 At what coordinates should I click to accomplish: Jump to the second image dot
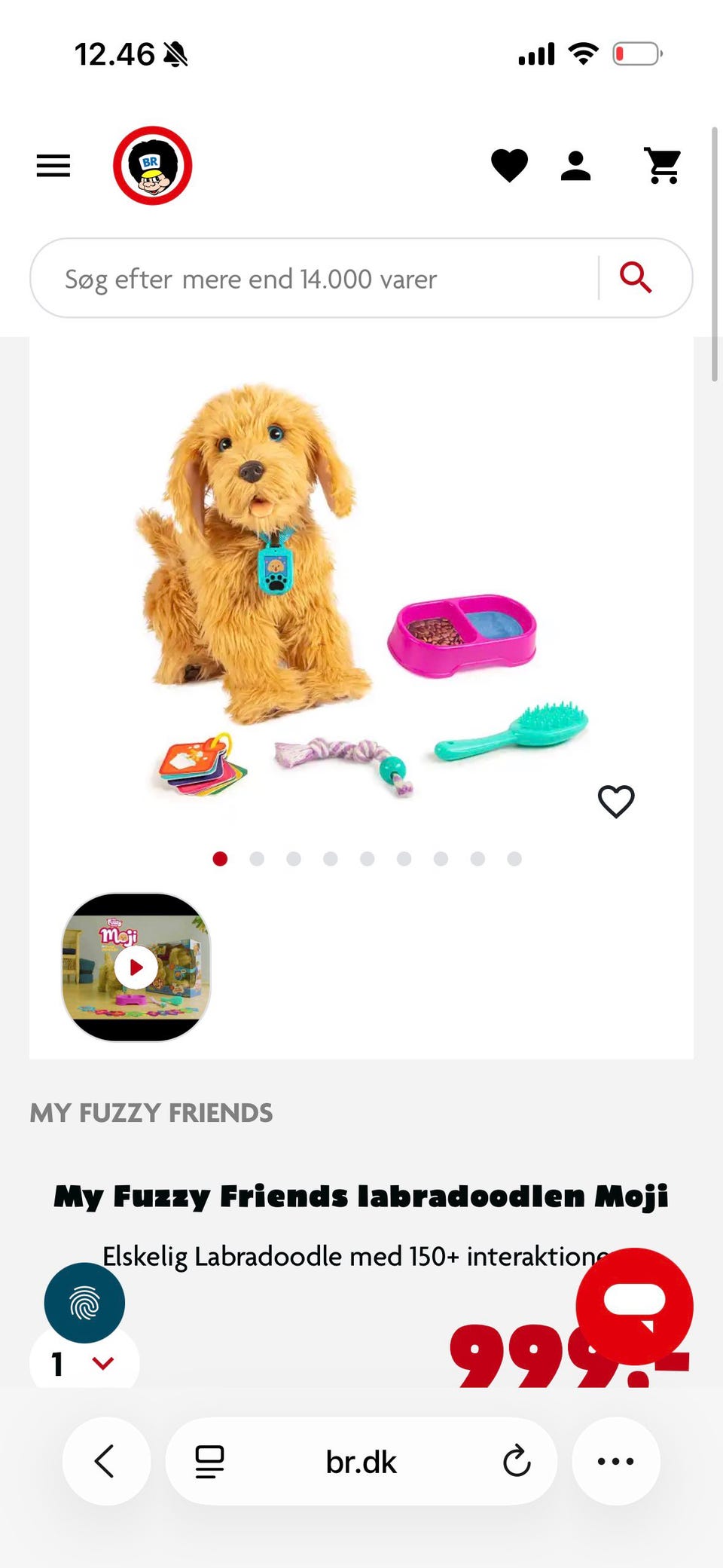(x=257, y=859)
